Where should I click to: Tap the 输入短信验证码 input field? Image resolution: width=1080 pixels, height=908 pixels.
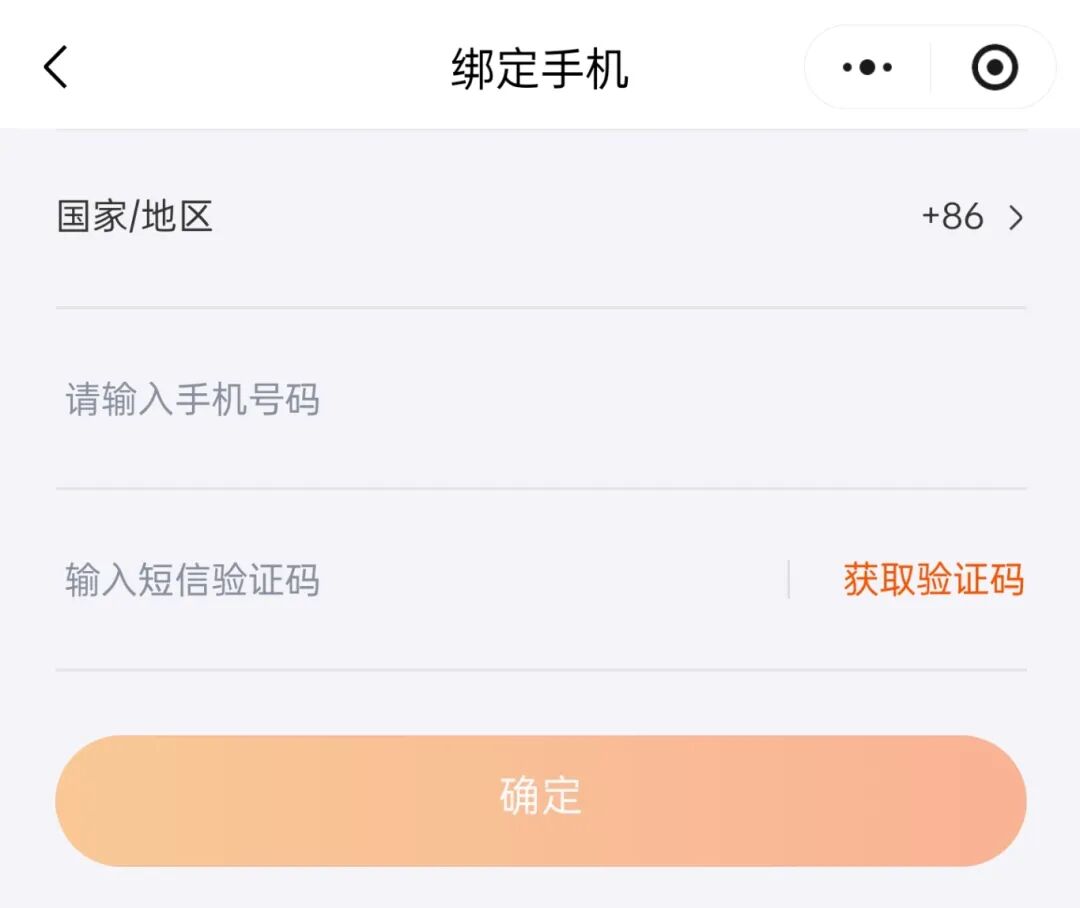click(x=400, y=580)
